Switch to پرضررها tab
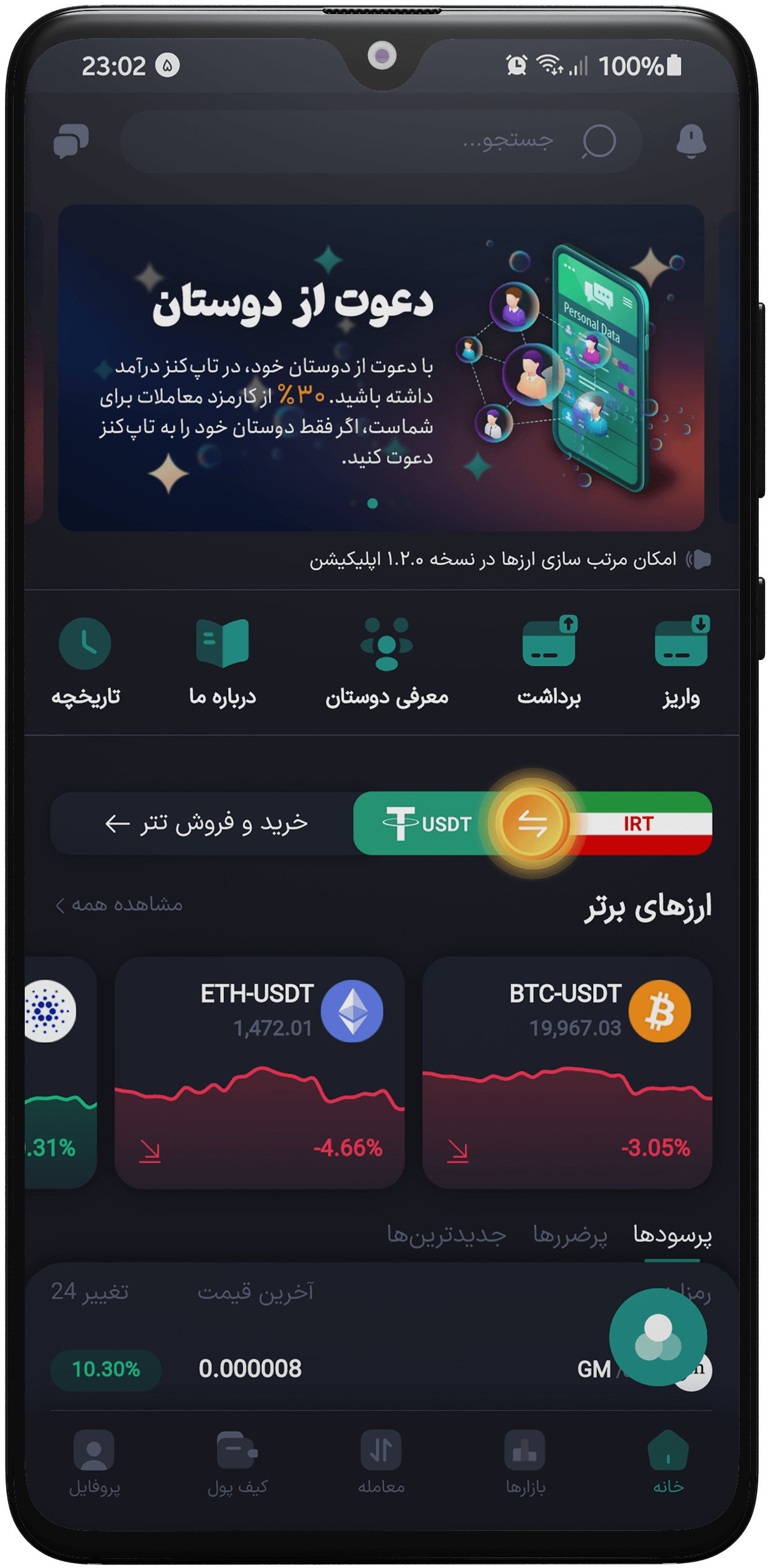 pos(570,1235)
